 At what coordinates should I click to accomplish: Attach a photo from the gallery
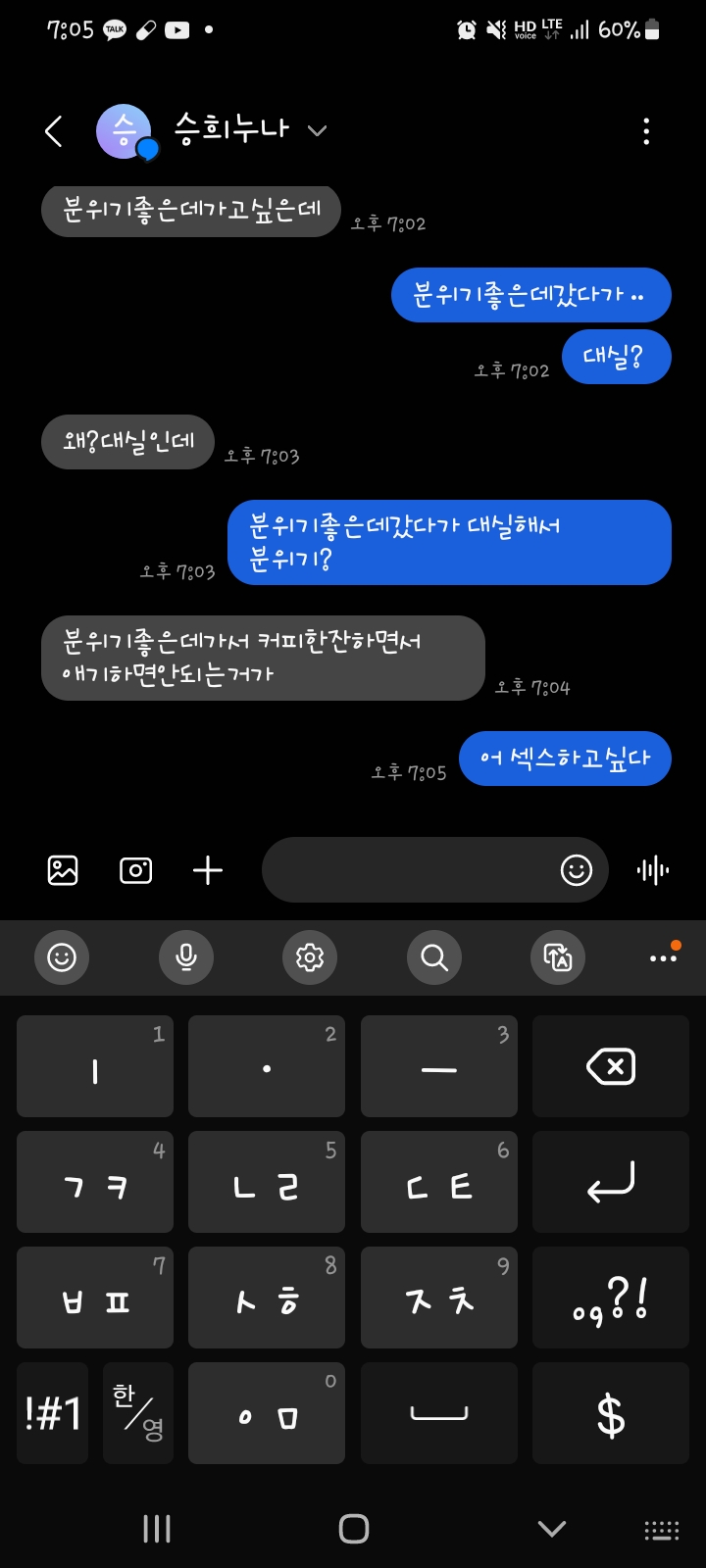pyautogui.click(x=63, y=870)
